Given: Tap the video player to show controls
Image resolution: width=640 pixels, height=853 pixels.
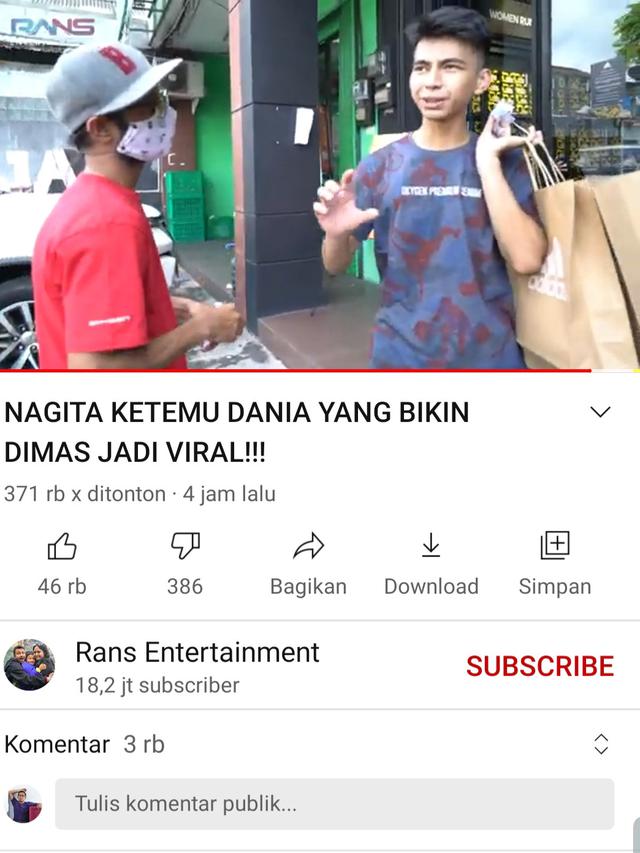Looking at the screenshot, I should pyautogui.click(x=320, y=185).
